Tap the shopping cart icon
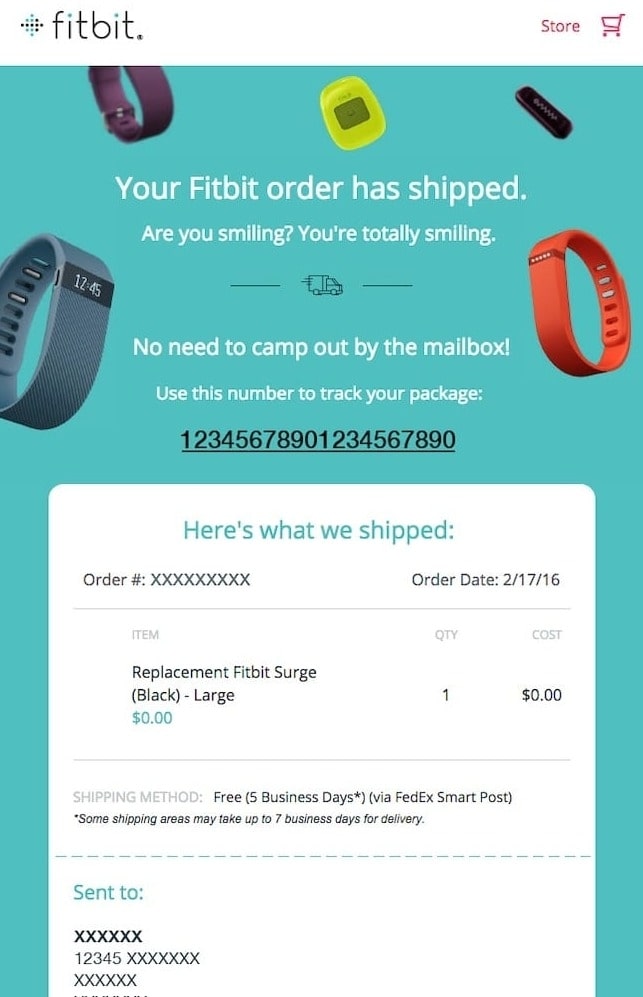Viewport: 643px width, 997px height. pos(611,26)
